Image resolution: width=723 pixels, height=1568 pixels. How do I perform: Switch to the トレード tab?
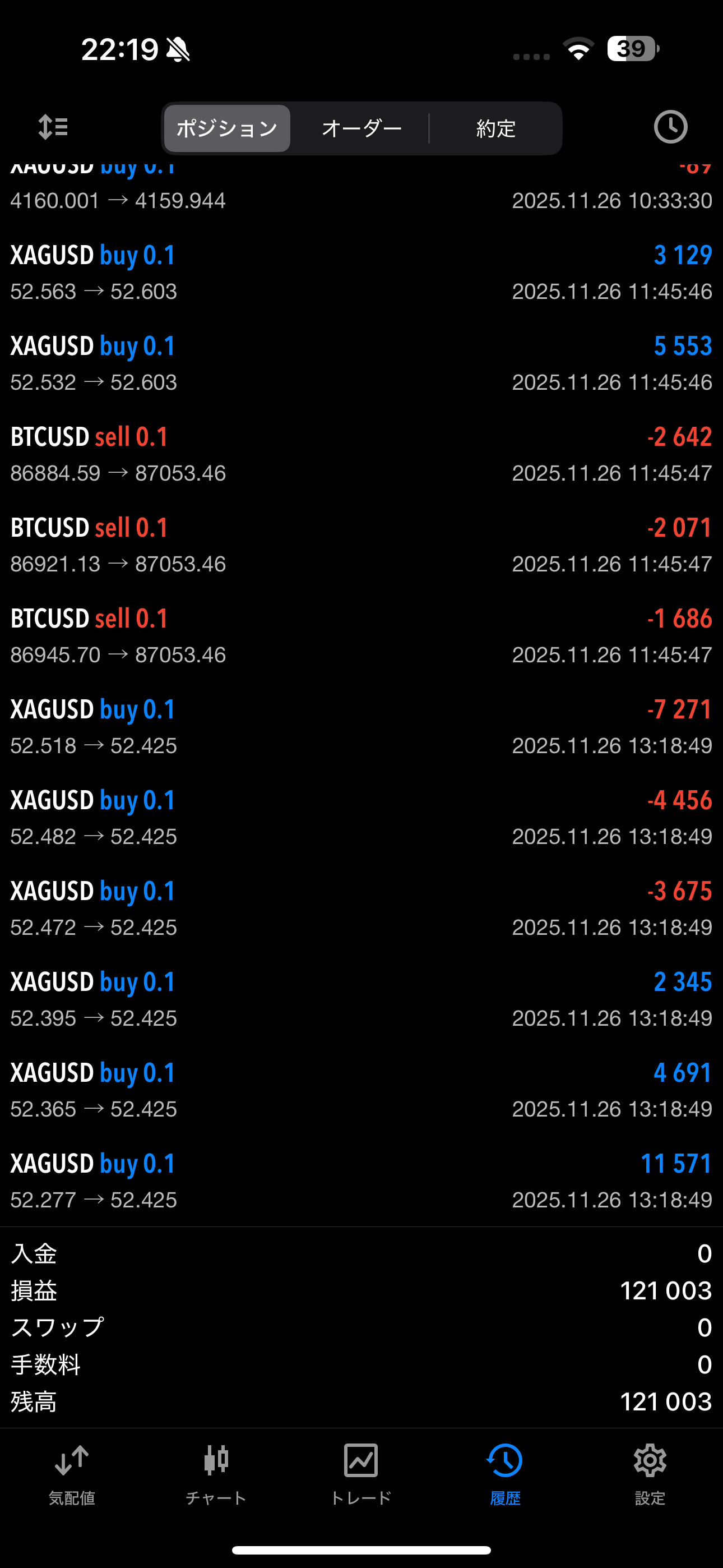(361, 1474)
